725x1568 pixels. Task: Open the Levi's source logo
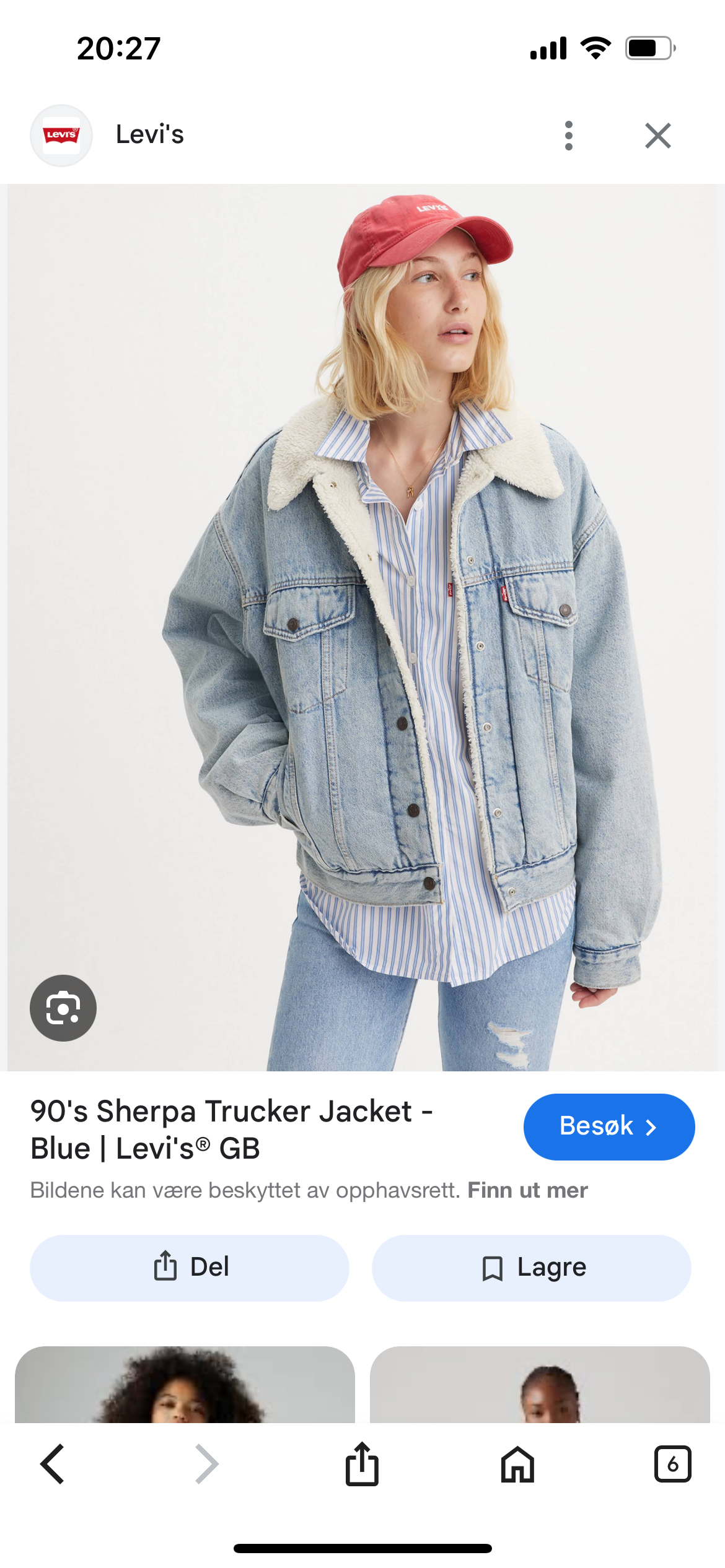click(61, 135)
